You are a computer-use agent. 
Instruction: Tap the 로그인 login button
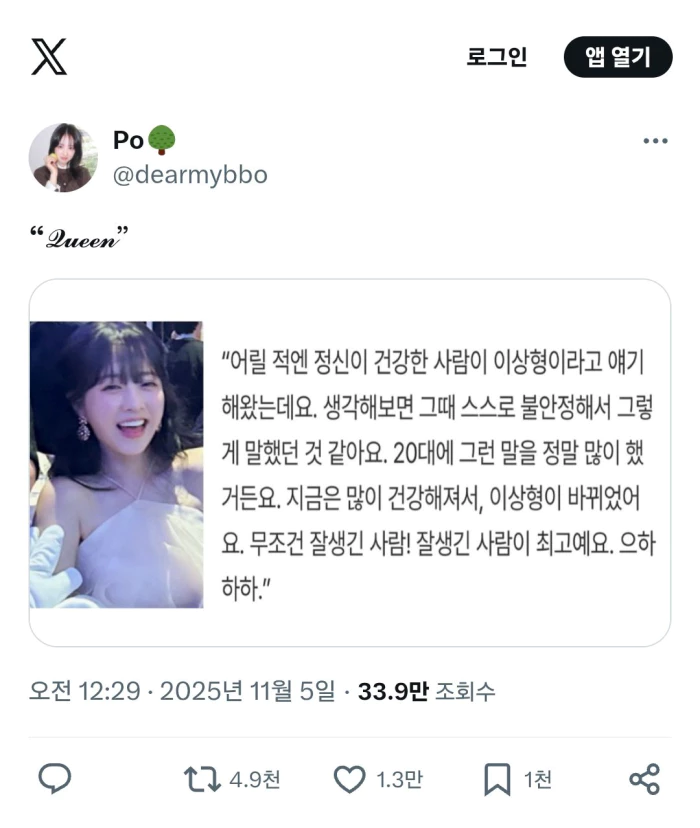coord(496,57)
